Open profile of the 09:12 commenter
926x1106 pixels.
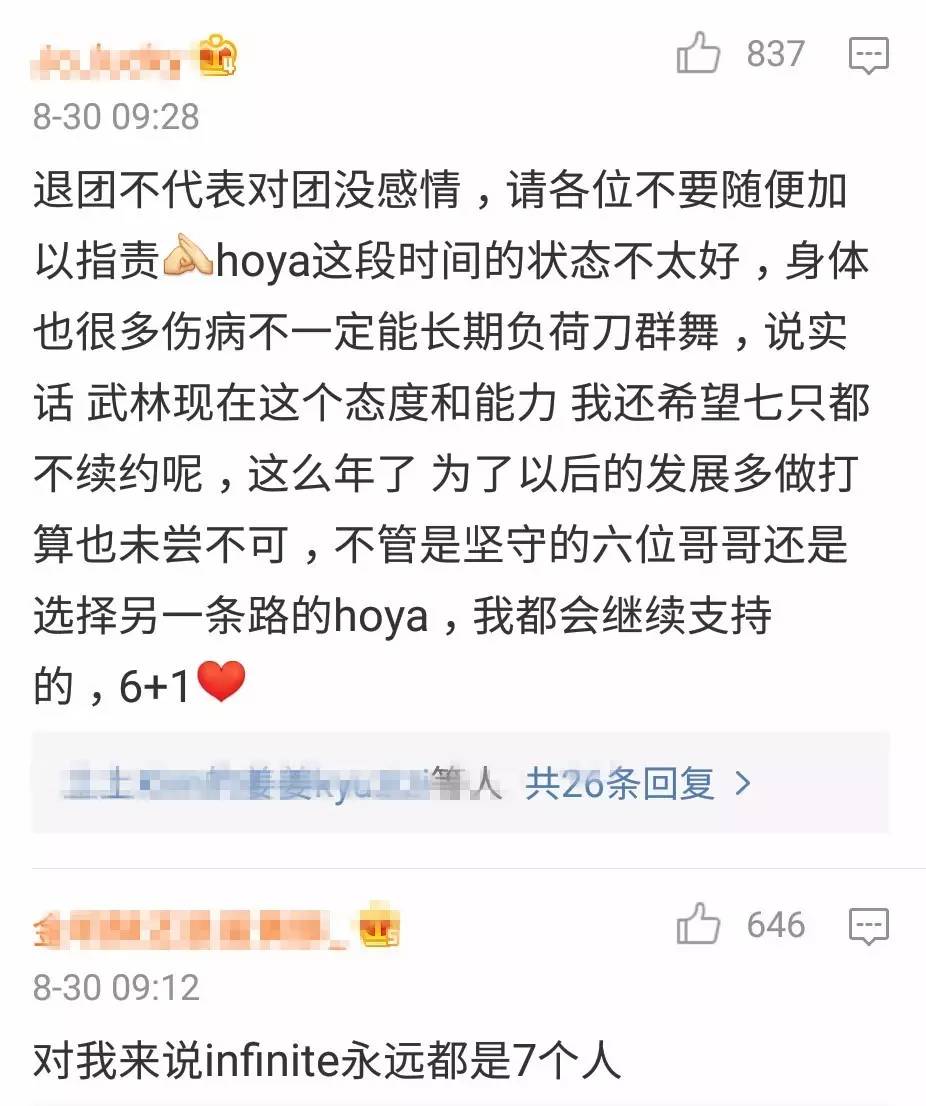190,929
